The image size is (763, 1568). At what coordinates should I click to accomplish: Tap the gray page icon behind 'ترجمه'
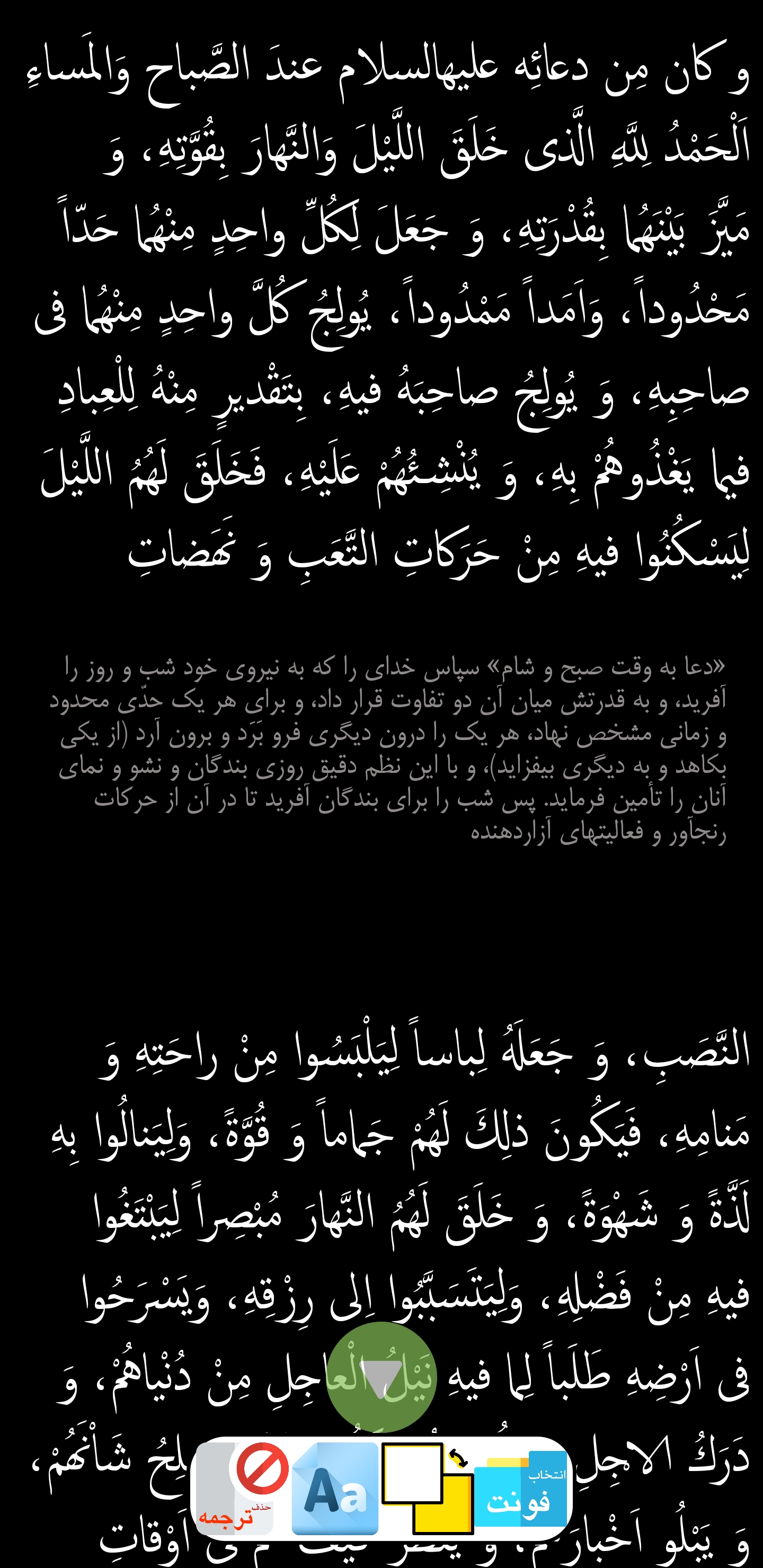216,1489
